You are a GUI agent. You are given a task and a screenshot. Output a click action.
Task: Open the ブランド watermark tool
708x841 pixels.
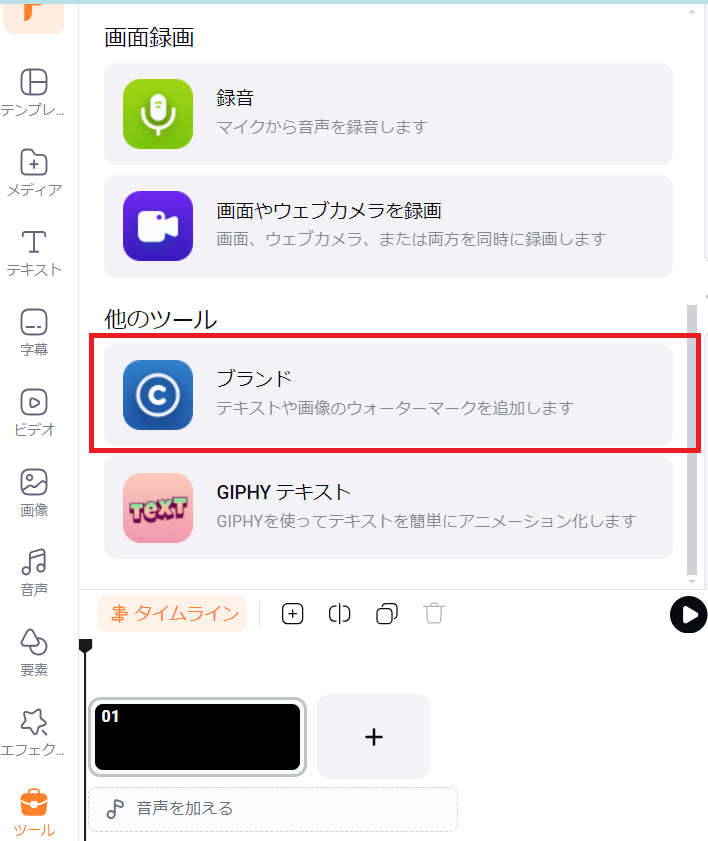(x=388, y=394)
